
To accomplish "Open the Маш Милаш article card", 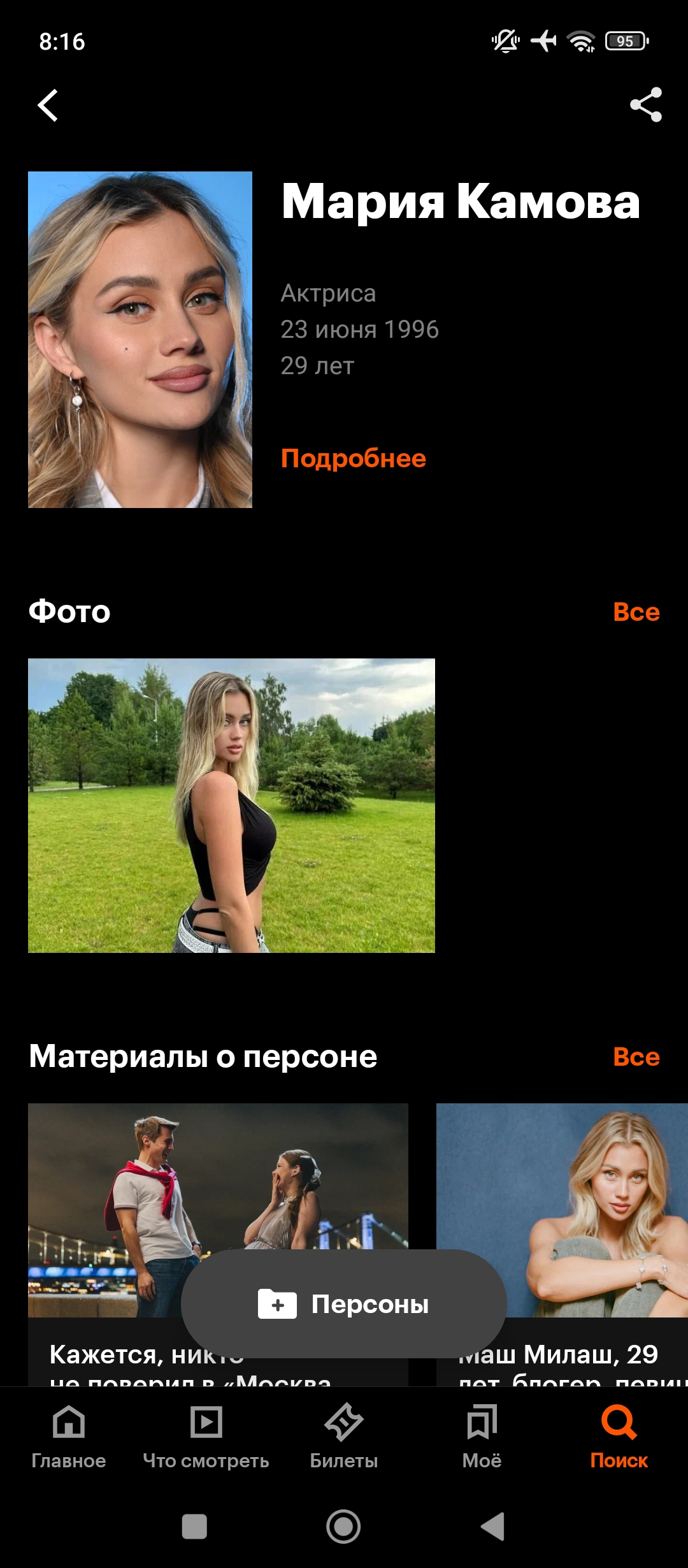I will (573, 1211).
